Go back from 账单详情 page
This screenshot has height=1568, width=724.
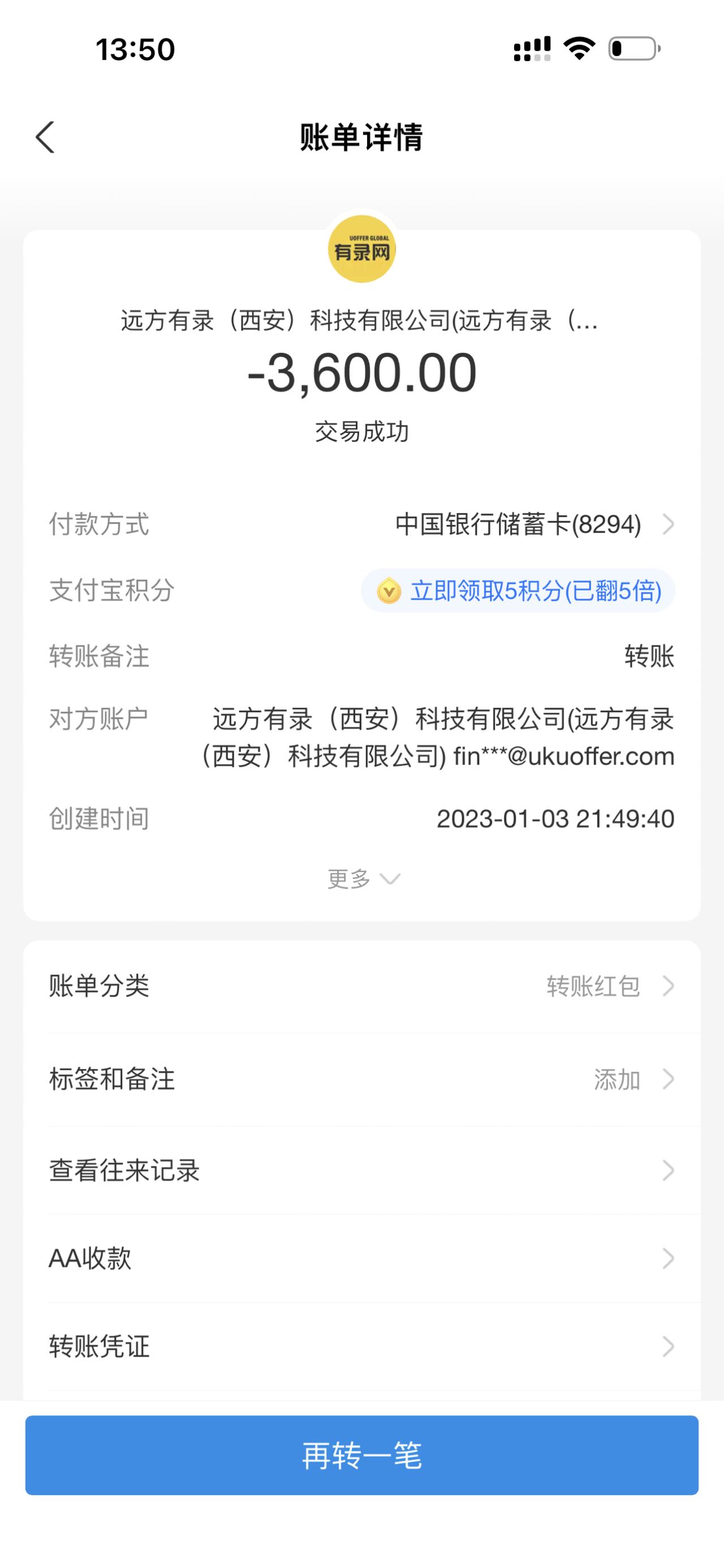click(45, 137)
